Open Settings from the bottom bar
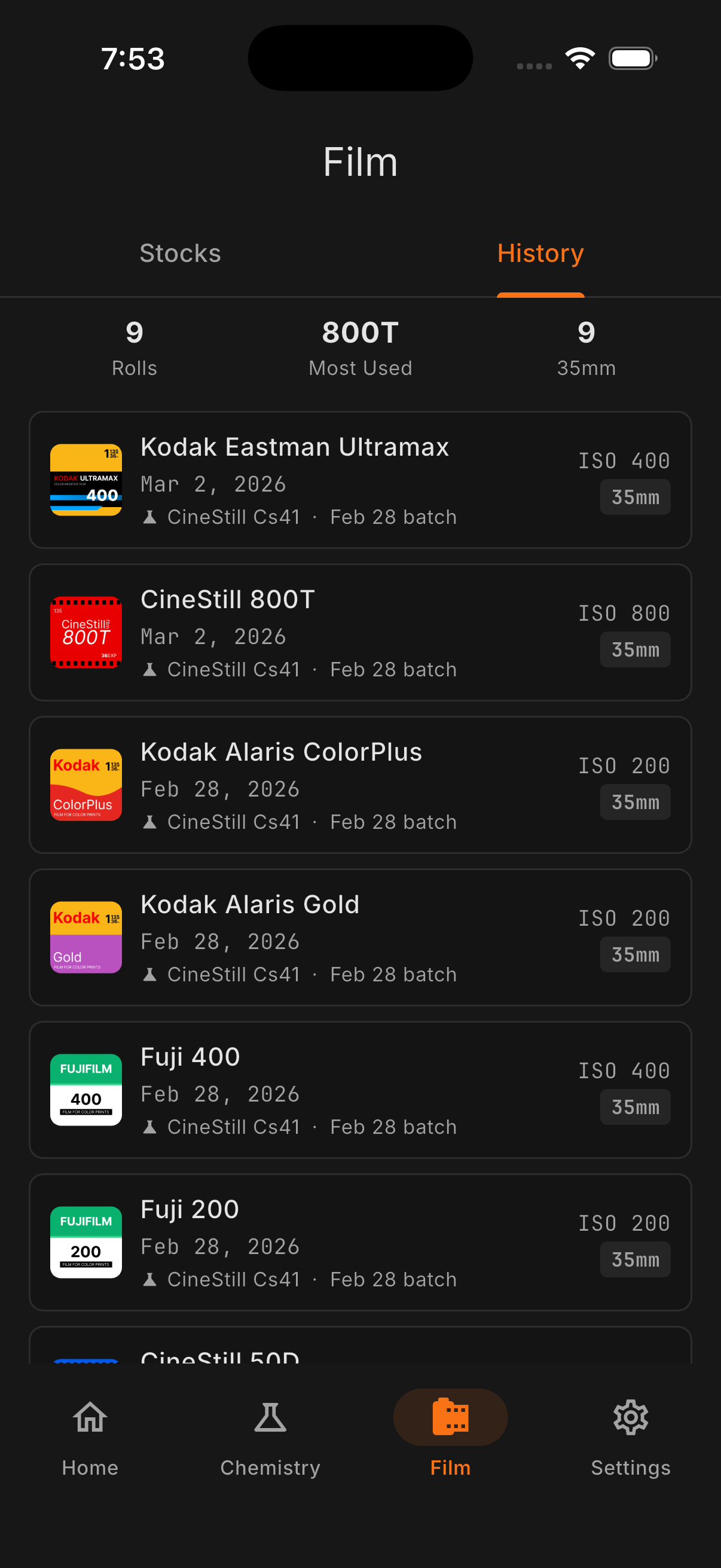The height and width of the screenshot is (1568, 721). click(x=630, y=1436)
